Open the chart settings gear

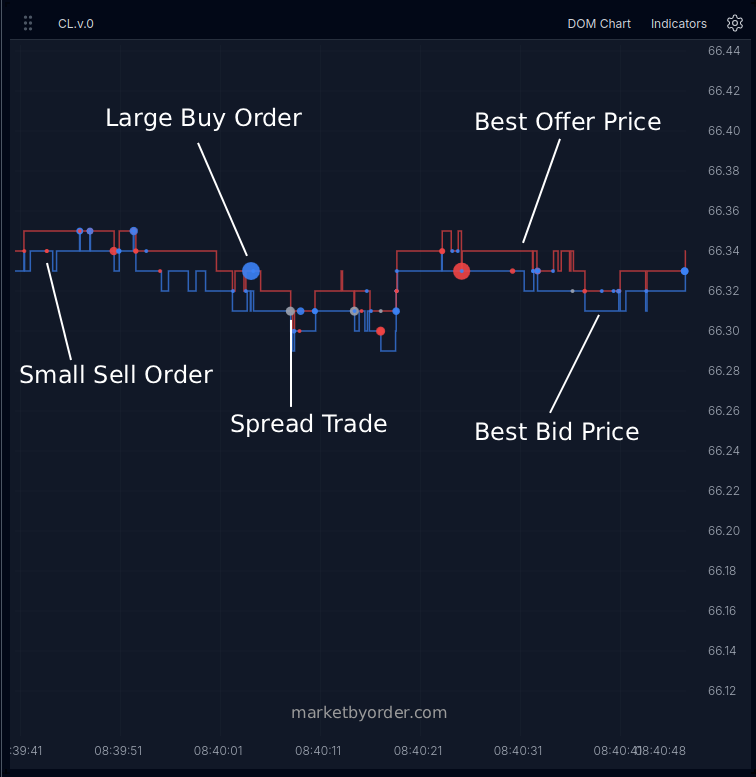[735, 23]
